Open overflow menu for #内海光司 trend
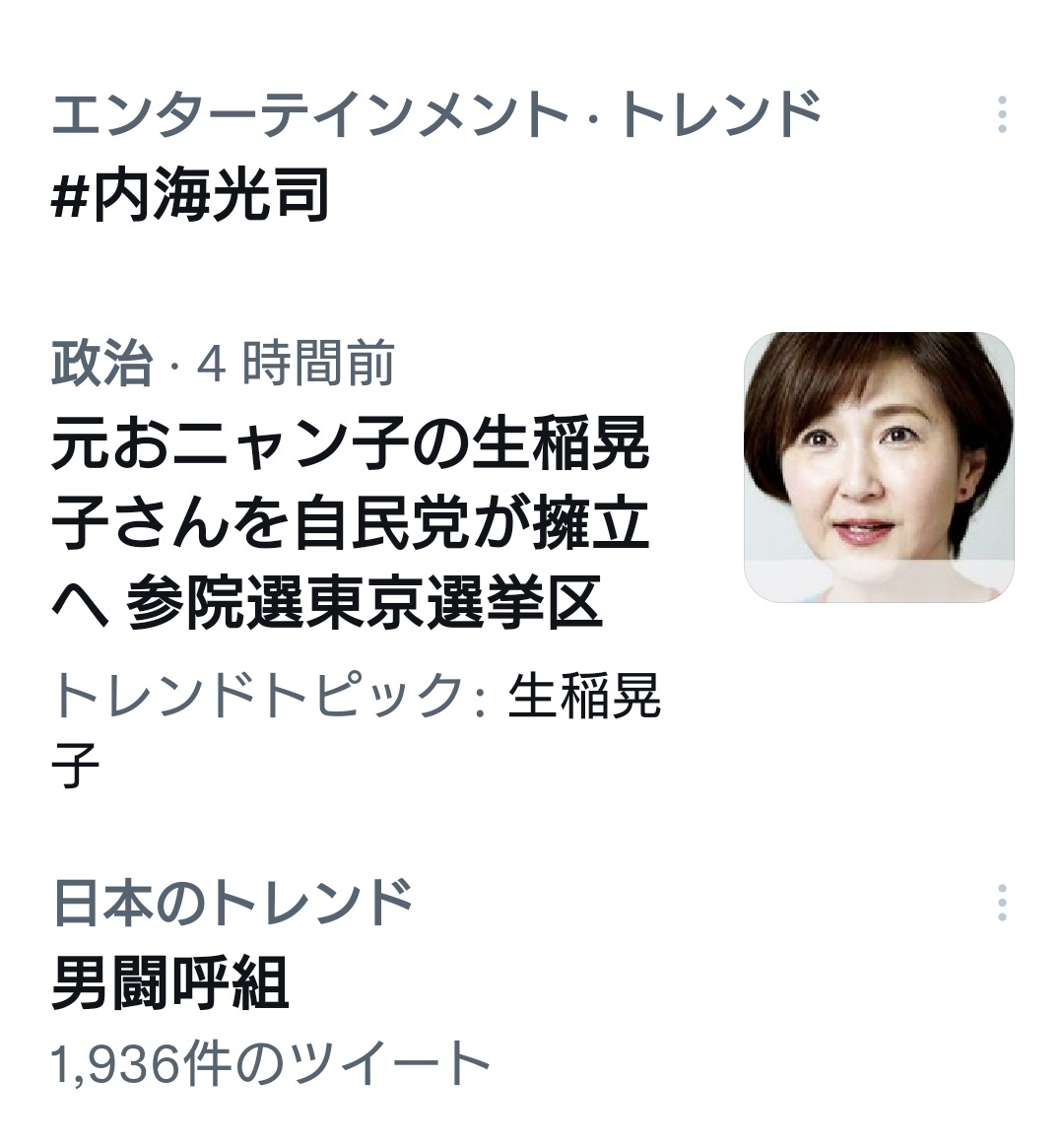The height and width of the screenshot is (1147, 1064). (x=1001, y=115)
